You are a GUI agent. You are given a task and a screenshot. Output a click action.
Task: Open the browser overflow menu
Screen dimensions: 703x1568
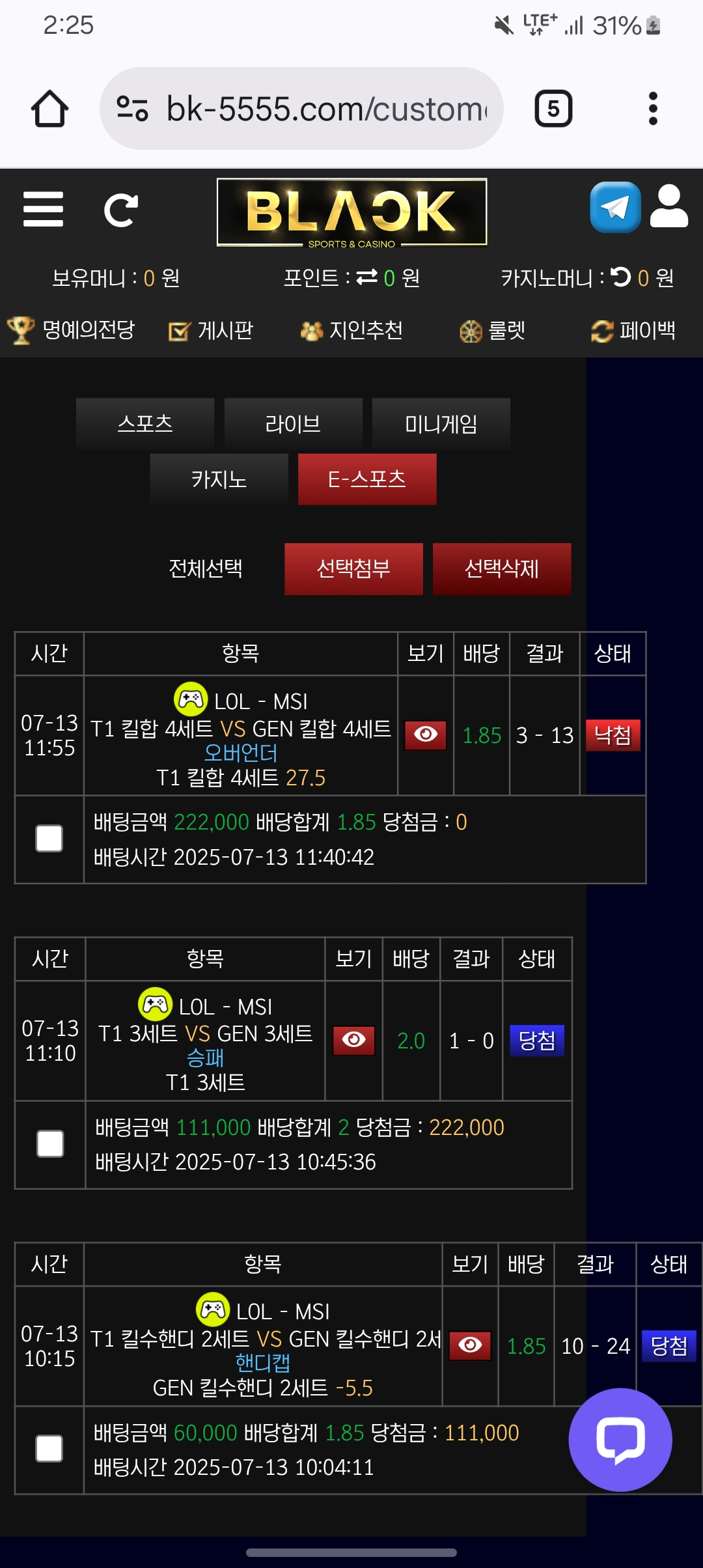[653, 108]
